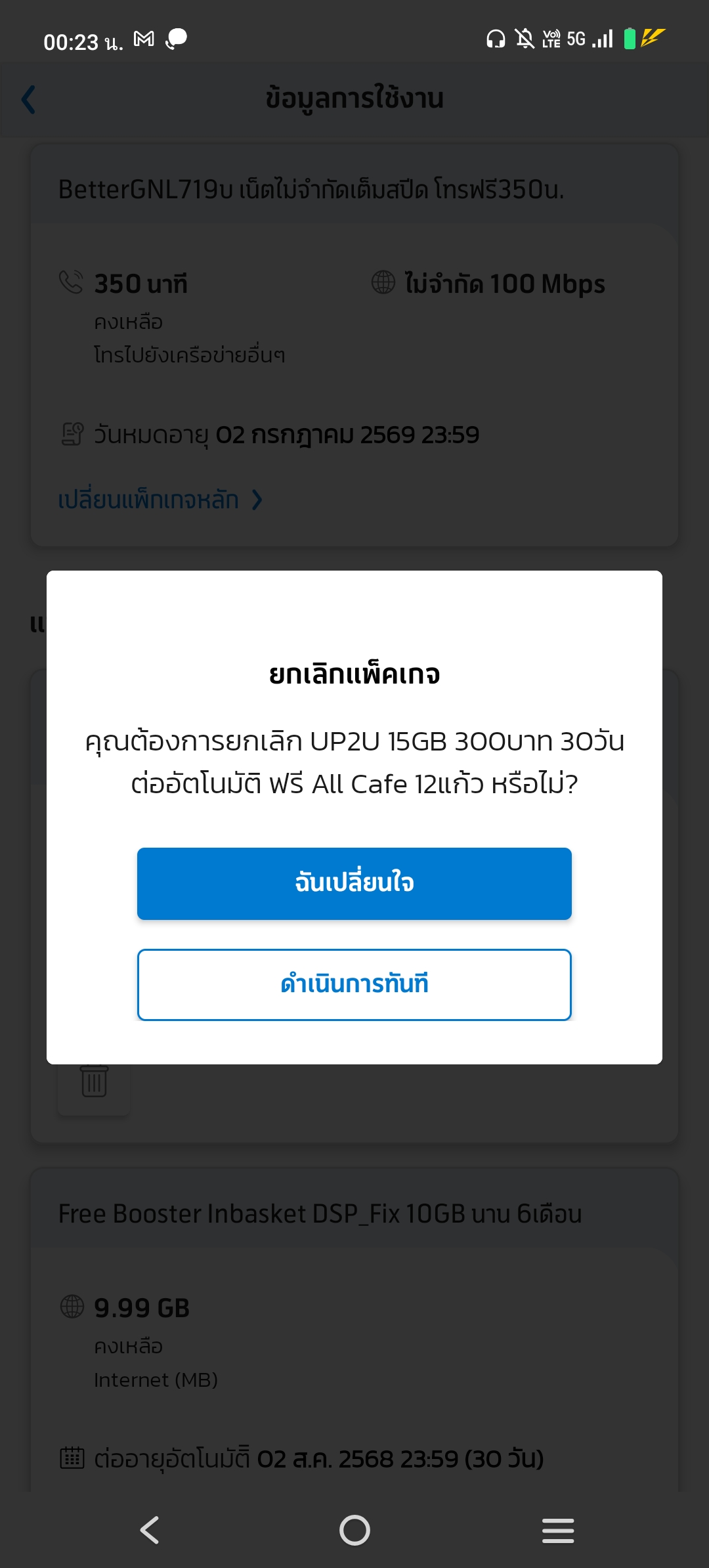Screen dimensions: 709x1568
Task: Tap the system back navigation button
Action: point(150,1530)
